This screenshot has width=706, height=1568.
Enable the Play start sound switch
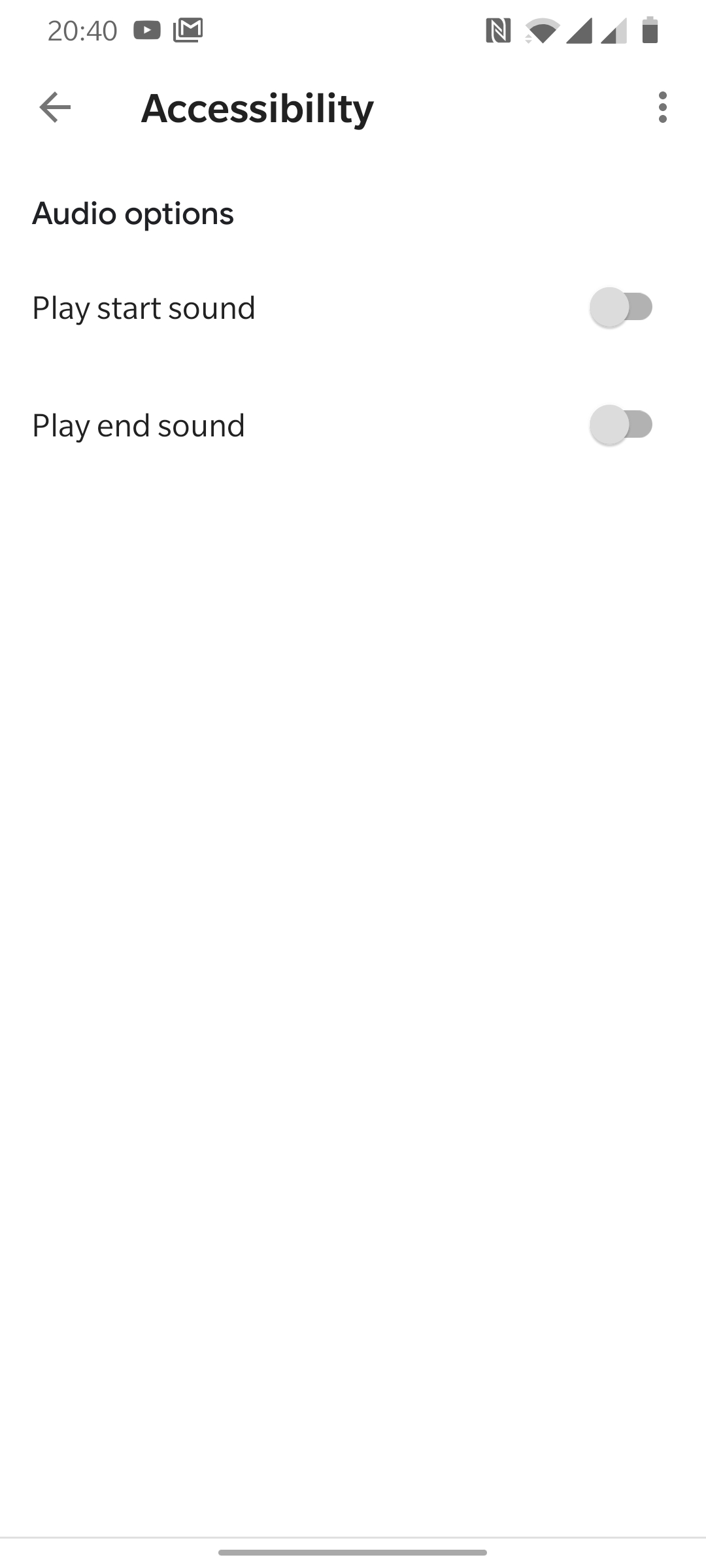621,307
